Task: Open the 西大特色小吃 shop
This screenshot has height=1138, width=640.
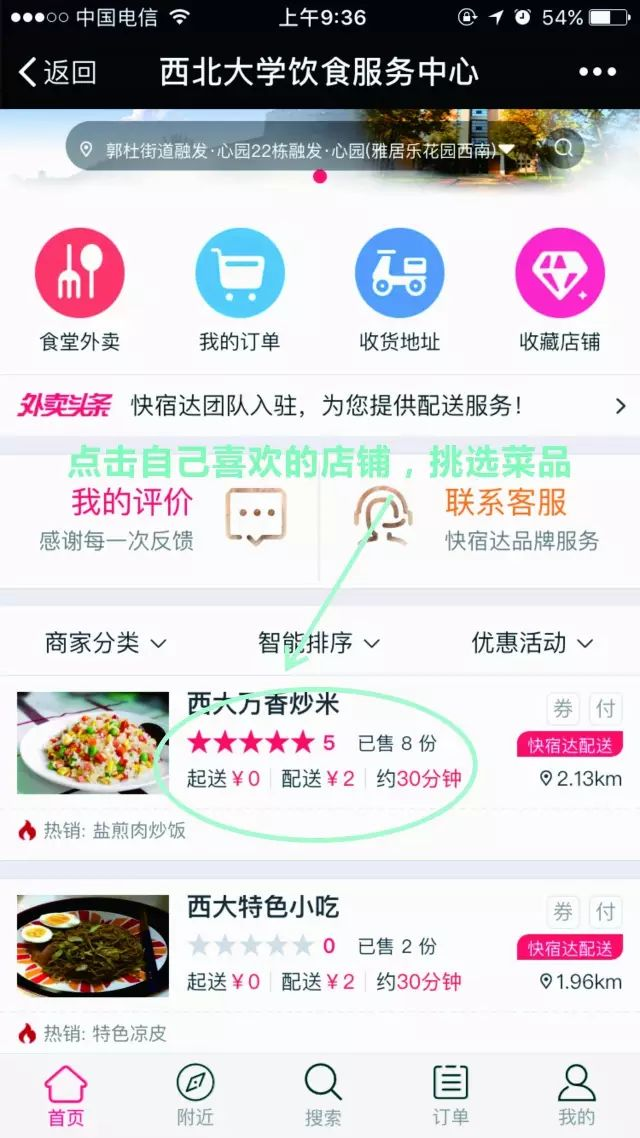Action: tap(263, 907)
